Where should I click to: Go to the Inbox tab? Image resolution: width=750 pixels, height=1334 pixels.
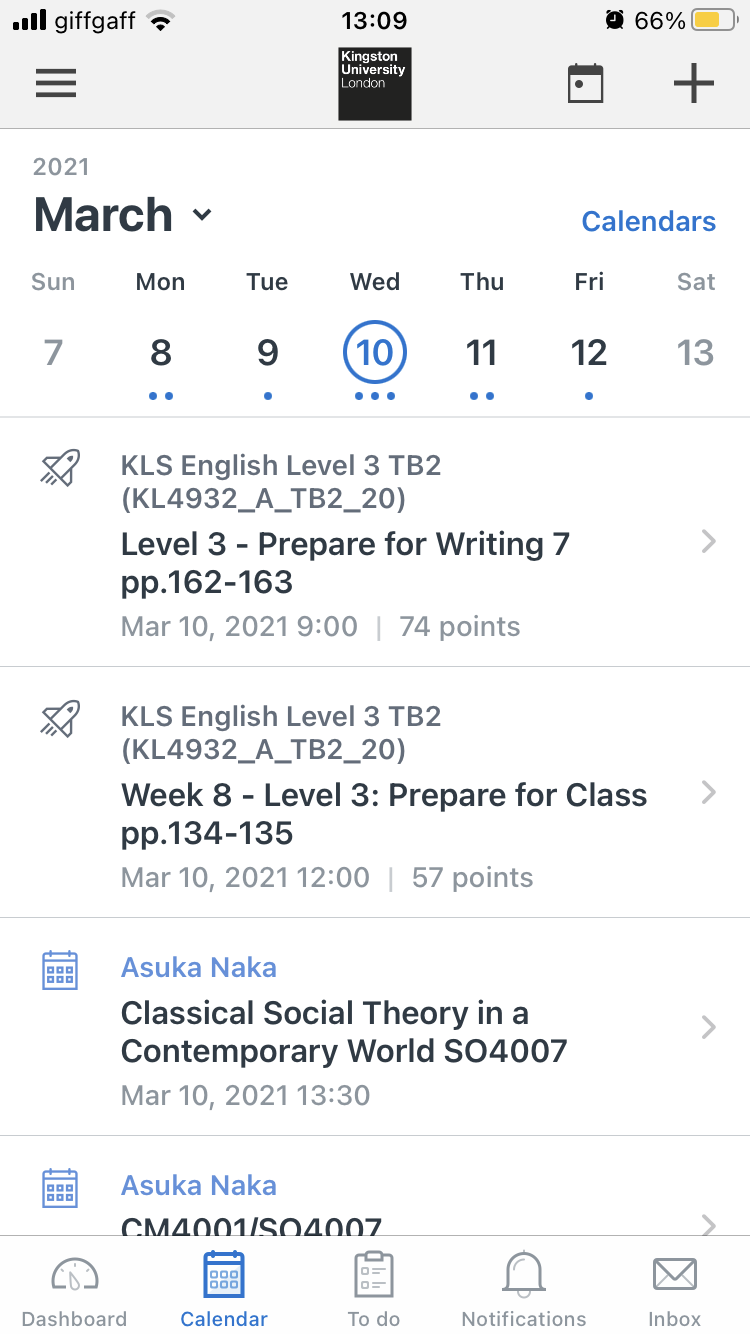click(x=675, y=1291)
